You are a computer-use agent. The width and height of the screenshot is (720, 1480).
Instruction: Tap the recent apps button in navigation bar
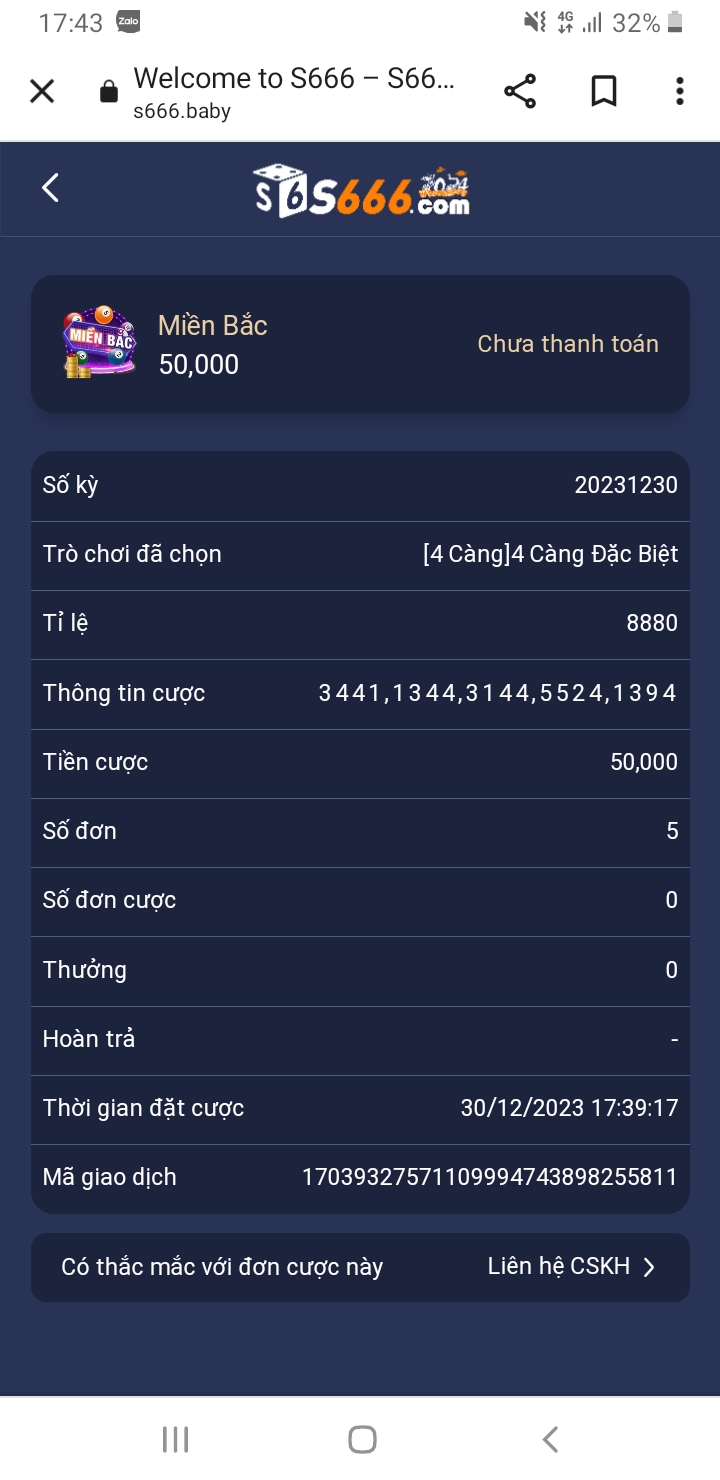(174, 1437)
